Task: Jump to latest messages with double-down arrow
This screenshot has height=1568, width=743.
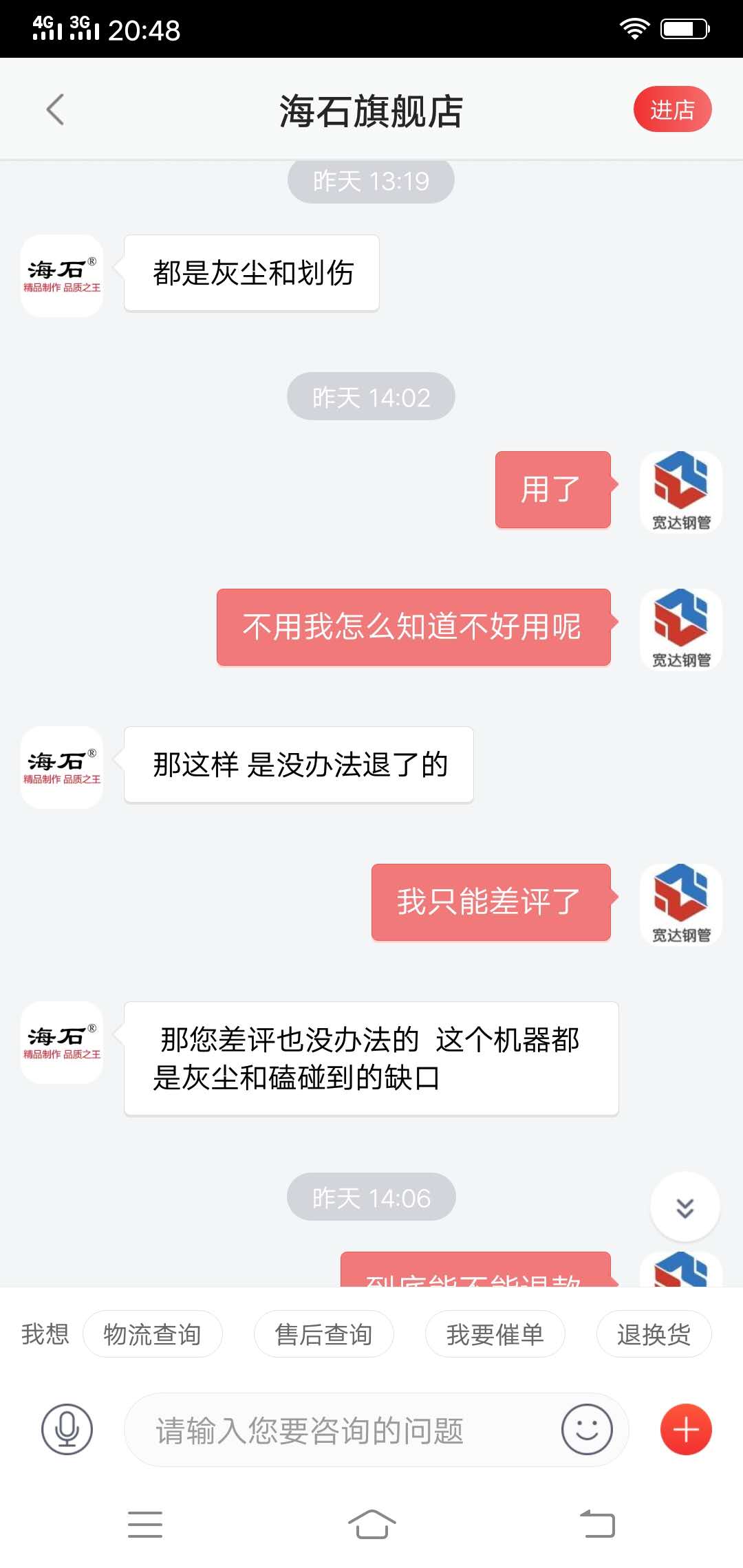Action: point(685,1208)
